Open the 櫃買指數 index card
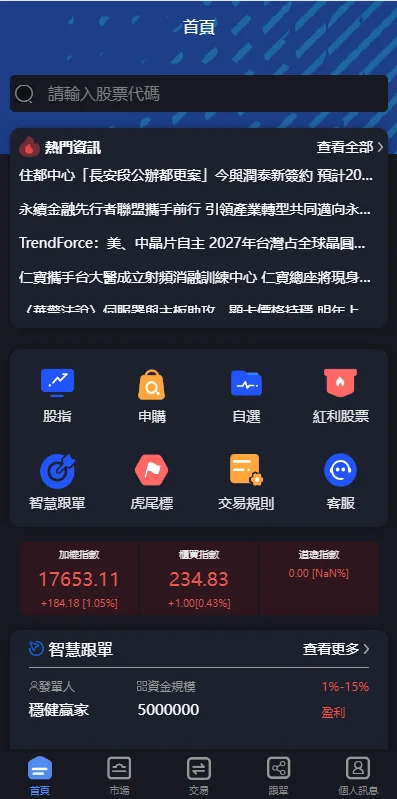Image resolution: width=397 pixels, height=799 pixels. pyautogui.click(x=199, y=578)
